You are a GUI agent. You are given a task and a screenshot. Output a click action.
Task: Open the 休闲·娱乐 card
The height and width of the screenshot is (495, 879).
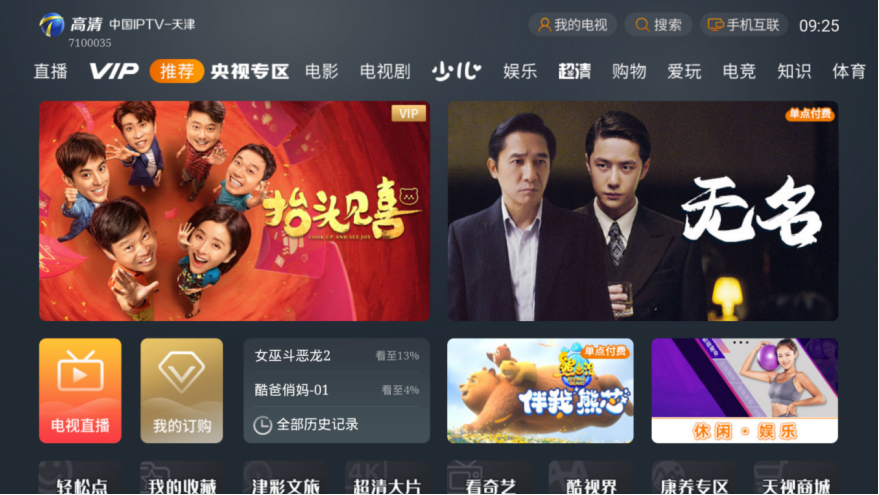pyautogui.click(x=744, y=390)
